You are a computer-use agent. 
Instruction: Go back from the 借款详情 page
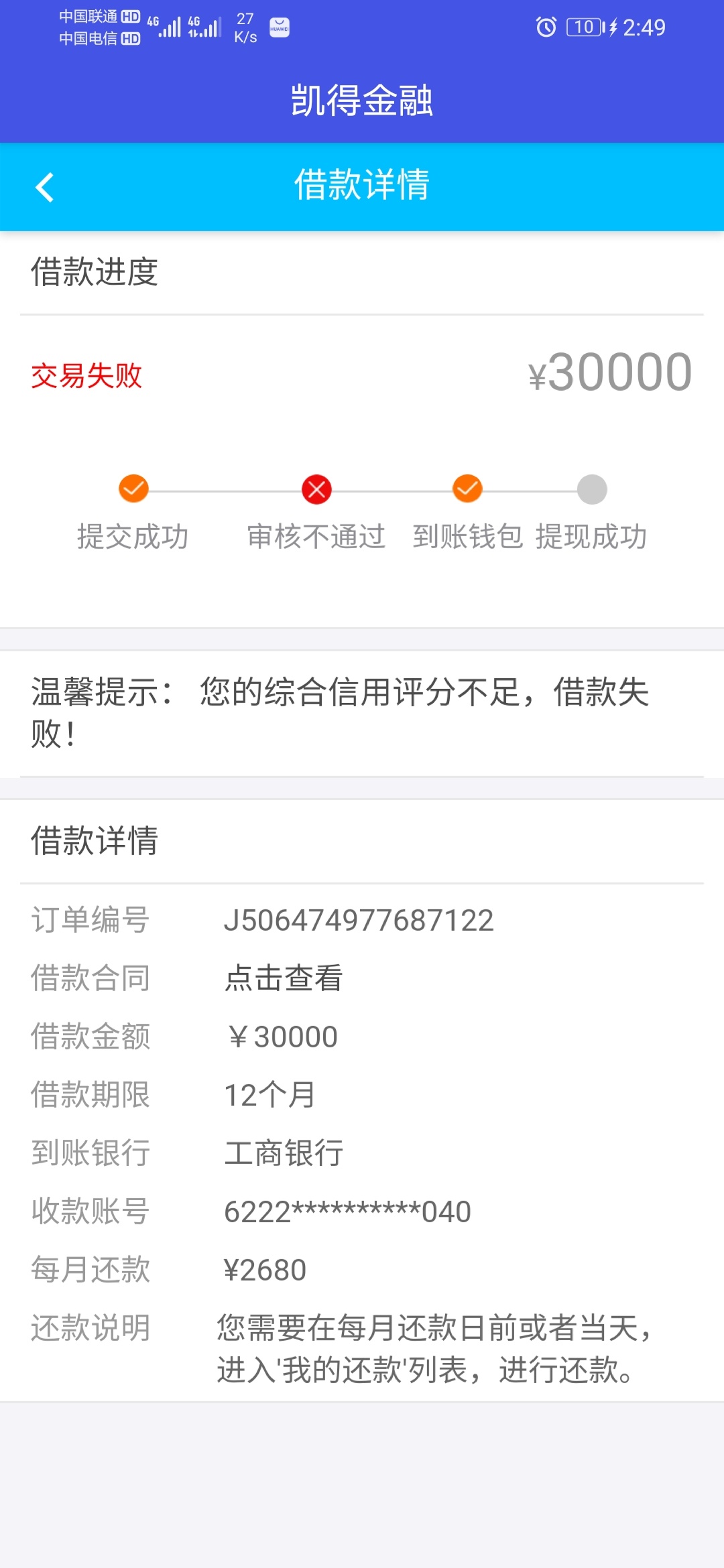point(44,188)
